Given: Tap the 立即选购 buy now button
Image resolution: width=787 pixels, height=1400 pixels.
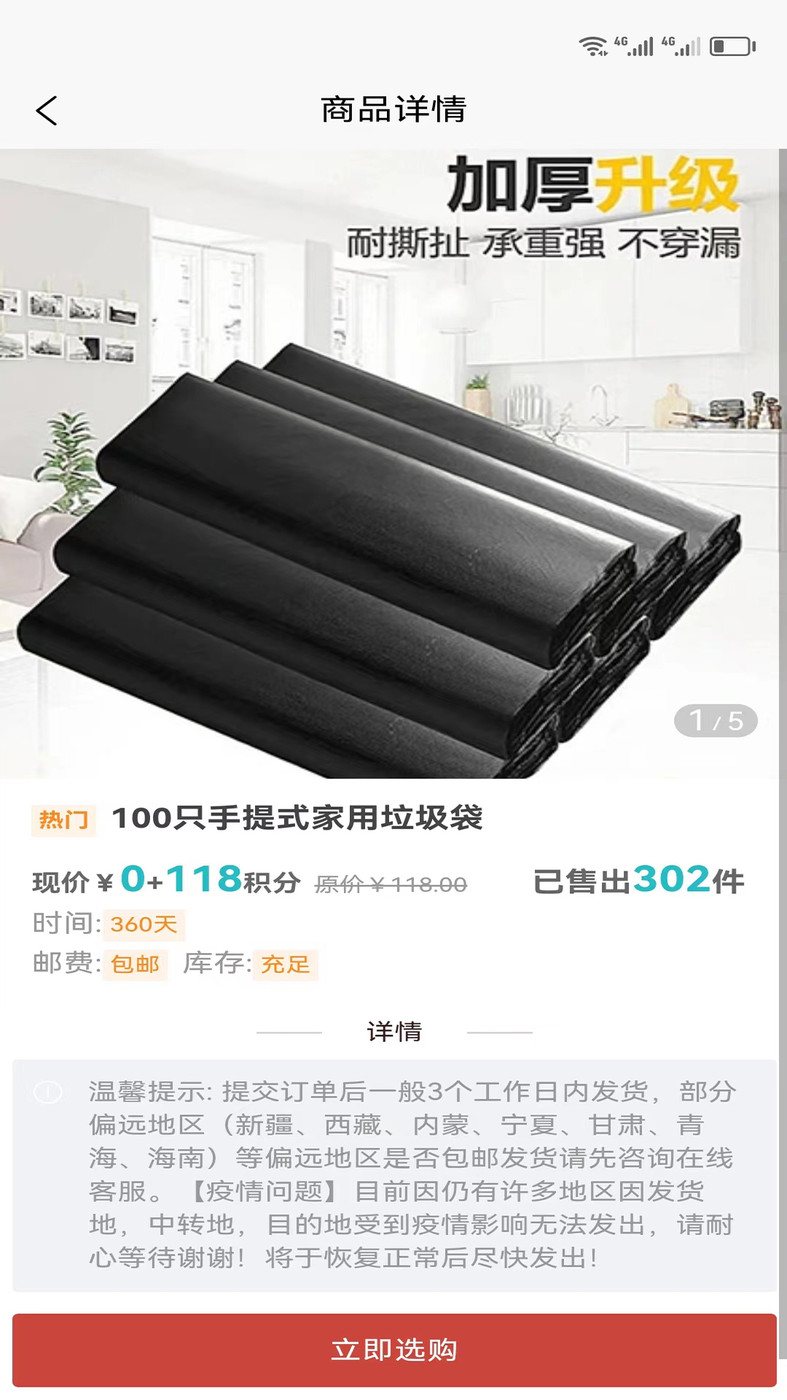Looking at the screenshot, I should (x=394, y=1350).
